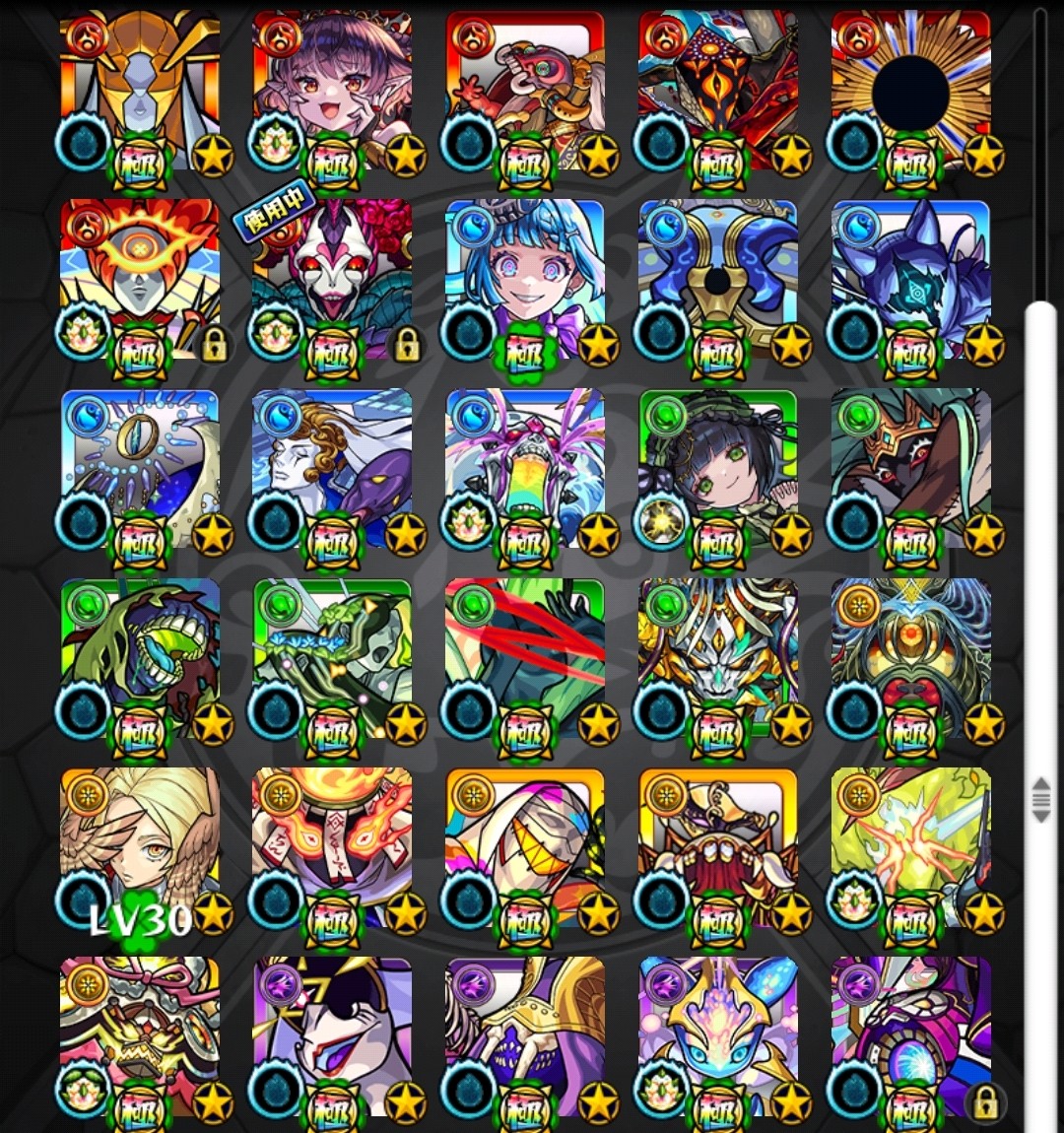Choose the blue-eyed purple dragon creature

tap(717, 1034)
